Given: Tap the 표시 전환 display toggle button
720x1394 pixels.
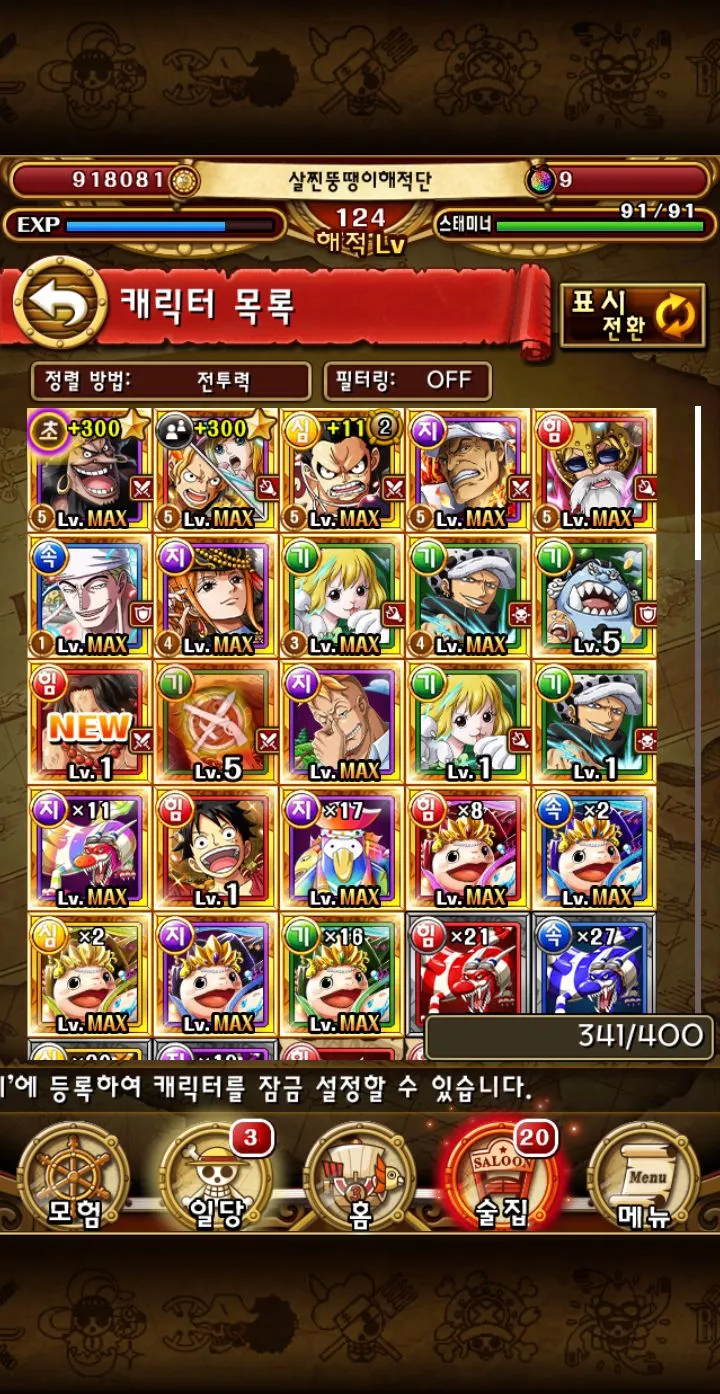Looking at the screenshot, I should tap(632, 316).
